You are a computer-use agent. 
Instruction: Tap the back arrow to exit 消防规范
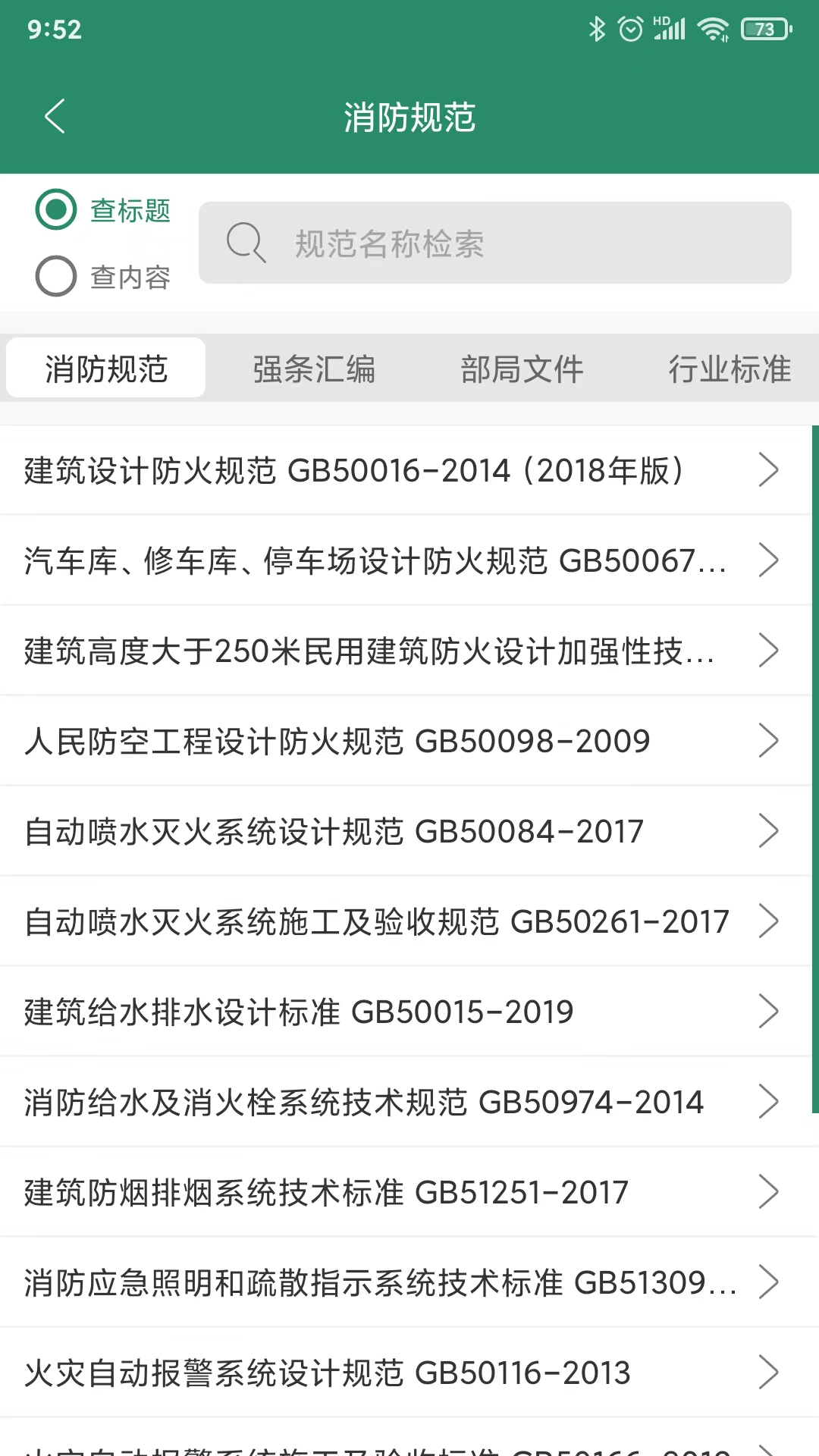54,117
